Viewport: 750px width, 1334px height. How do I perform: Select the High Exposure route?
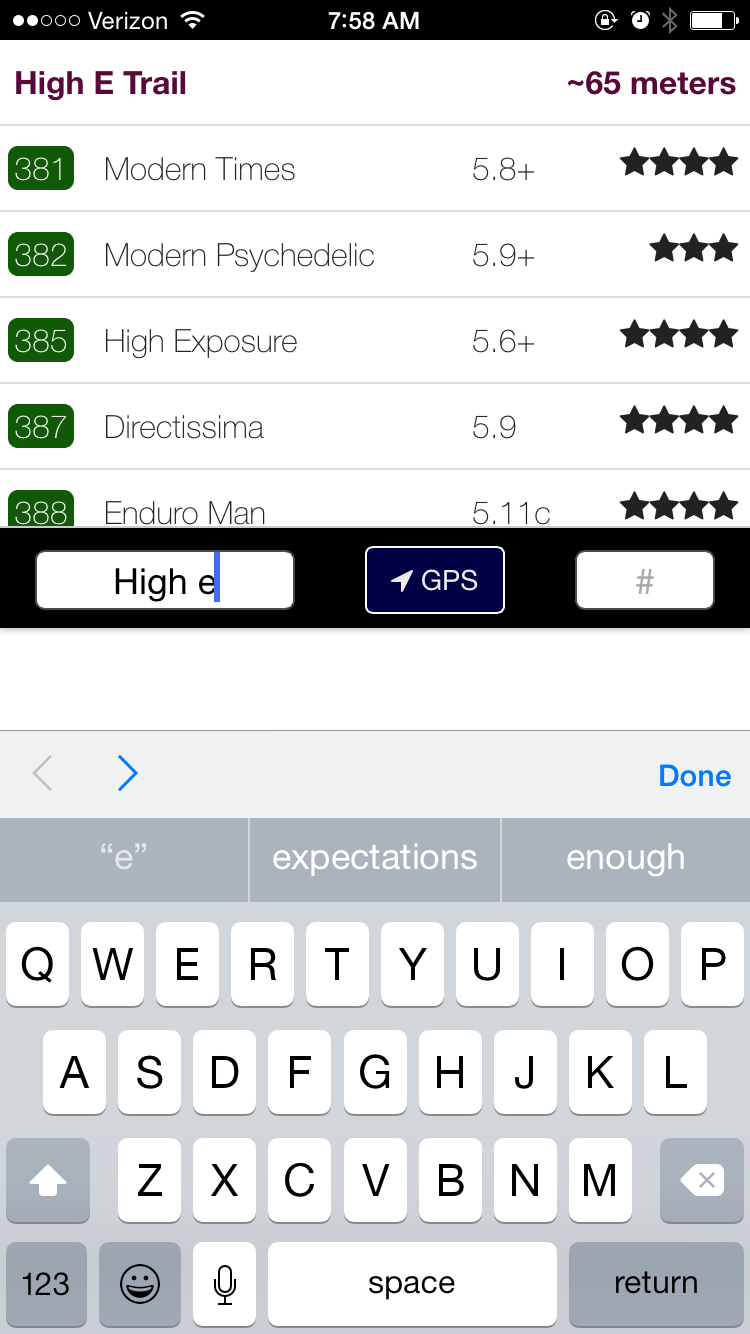(x=375, y=341)
